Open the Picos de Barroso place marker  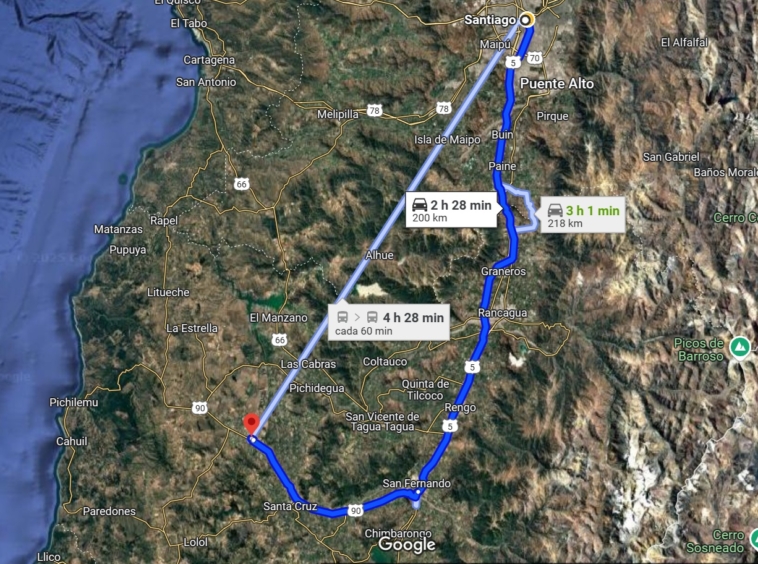click(740, 347)
